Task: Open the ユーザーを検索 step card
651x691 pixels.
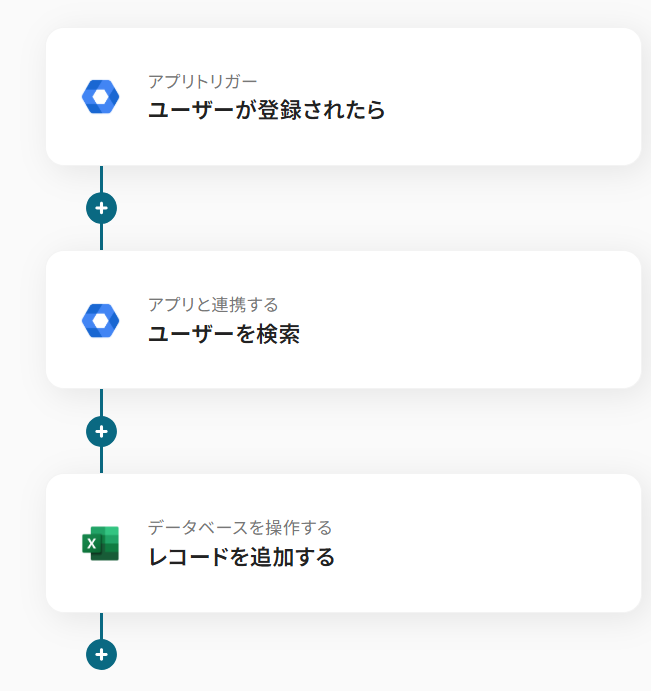Action: click(x=343, y=320)
